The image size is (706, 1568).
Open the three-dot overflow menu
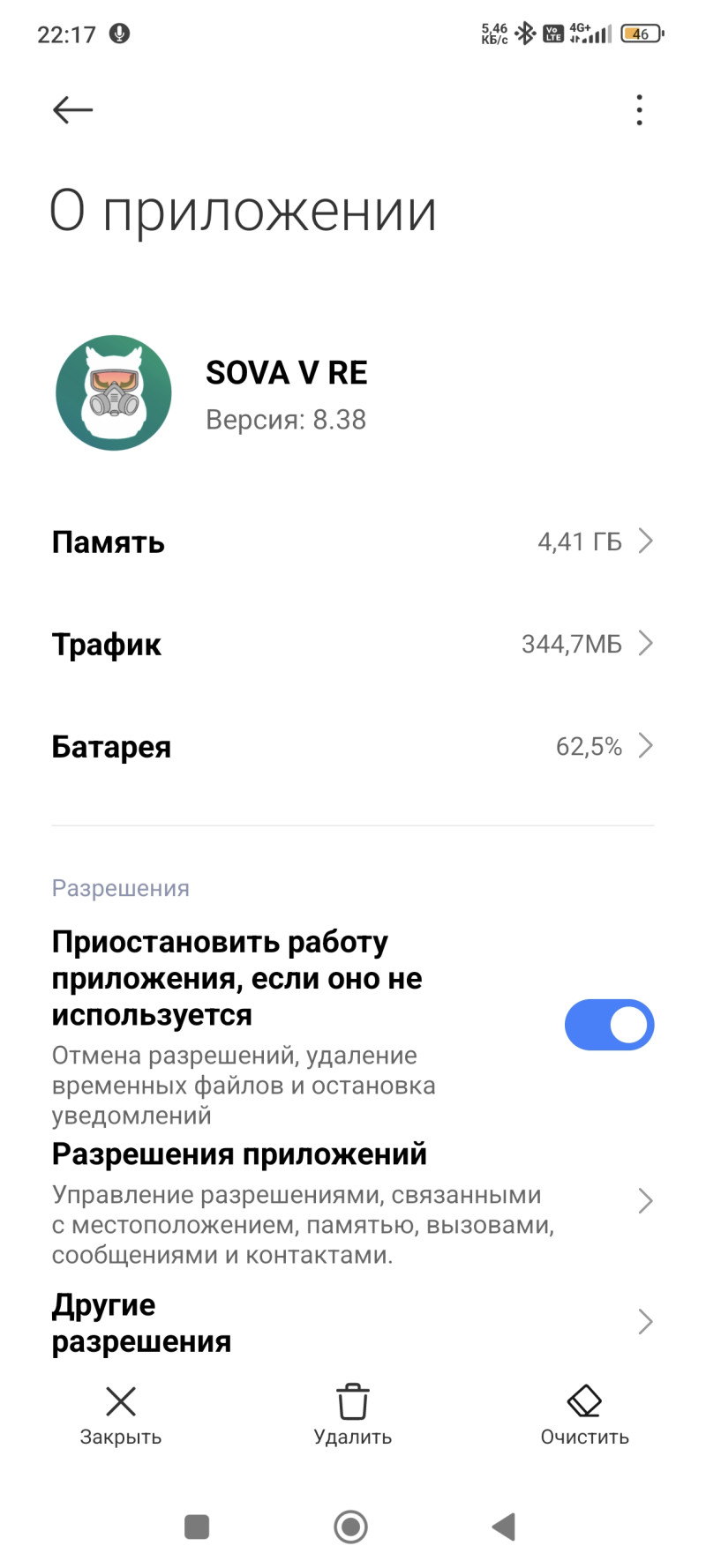pyautogui.click(x=639, y=109)
